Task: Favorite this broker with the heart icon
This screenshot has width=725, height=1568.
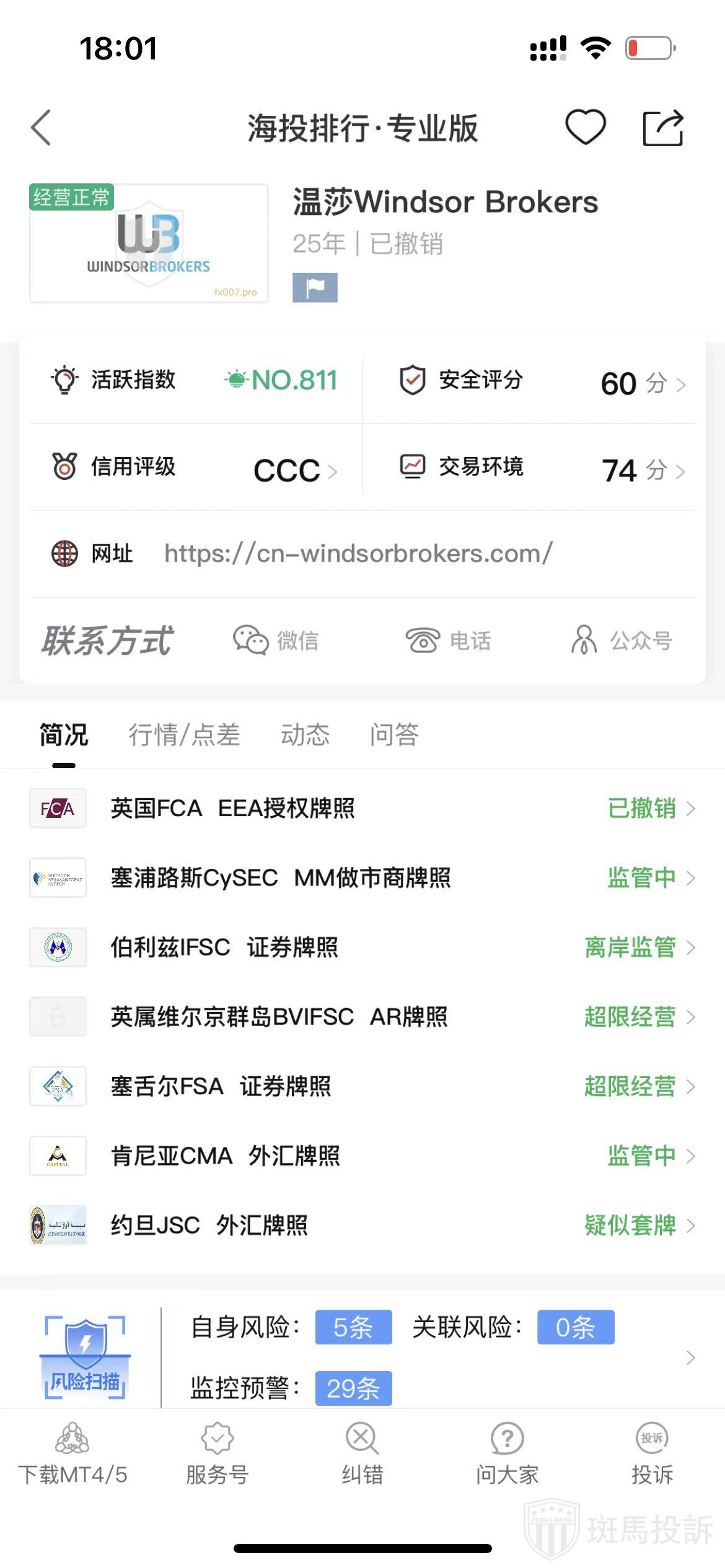Action: [585, 128]
